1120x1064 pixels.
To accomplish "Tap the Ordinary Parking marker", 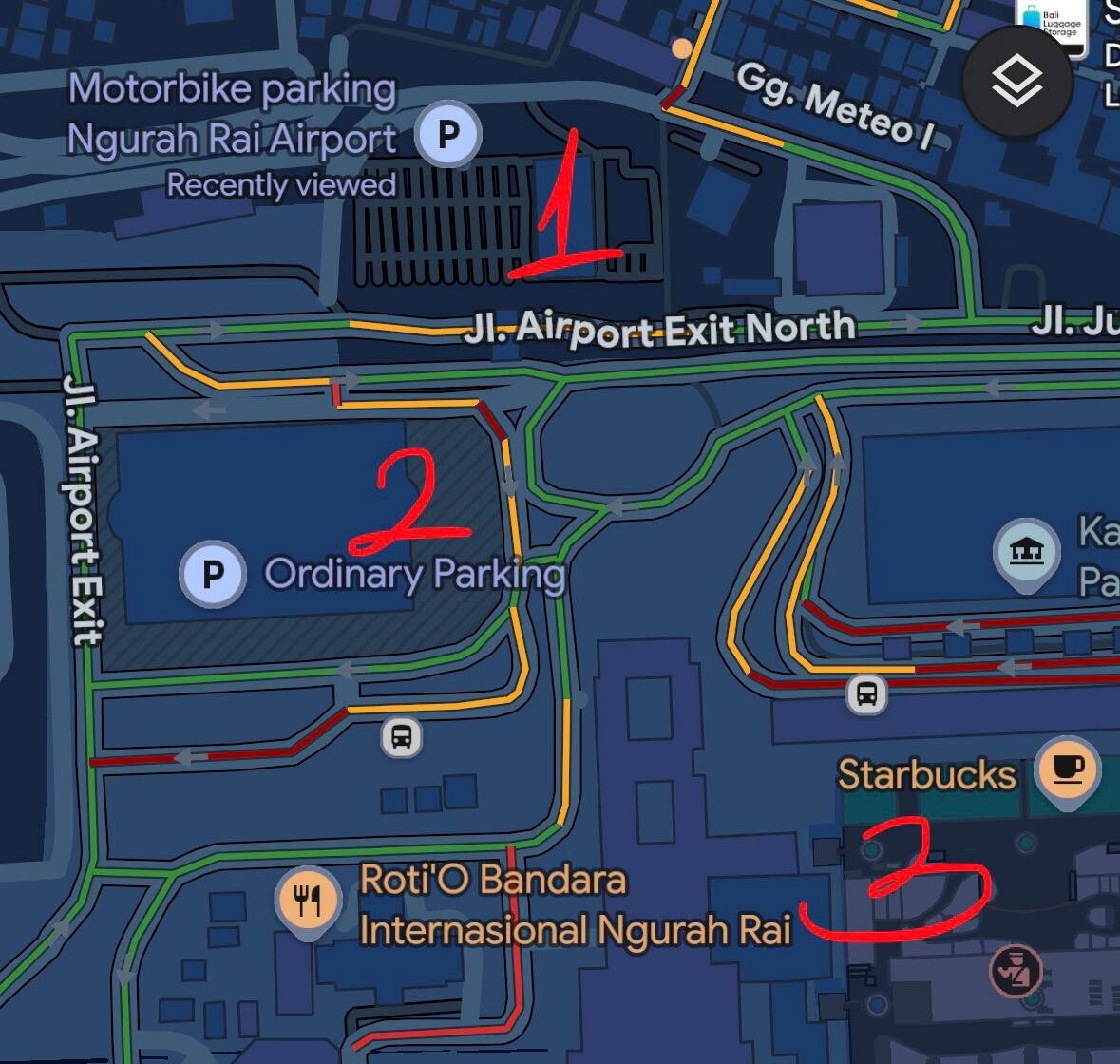I will 213,573.
